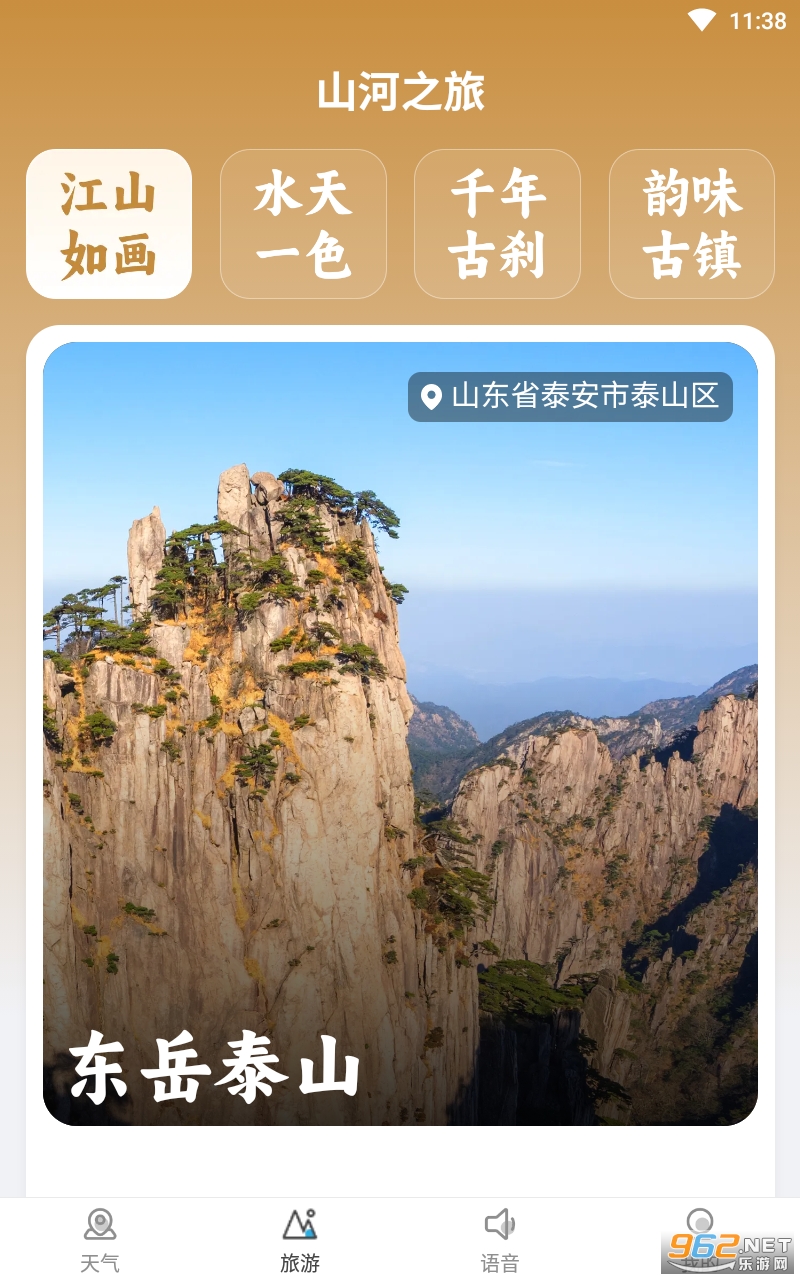Open the 东岳泰山 scenery card

(x=400, y=733)
